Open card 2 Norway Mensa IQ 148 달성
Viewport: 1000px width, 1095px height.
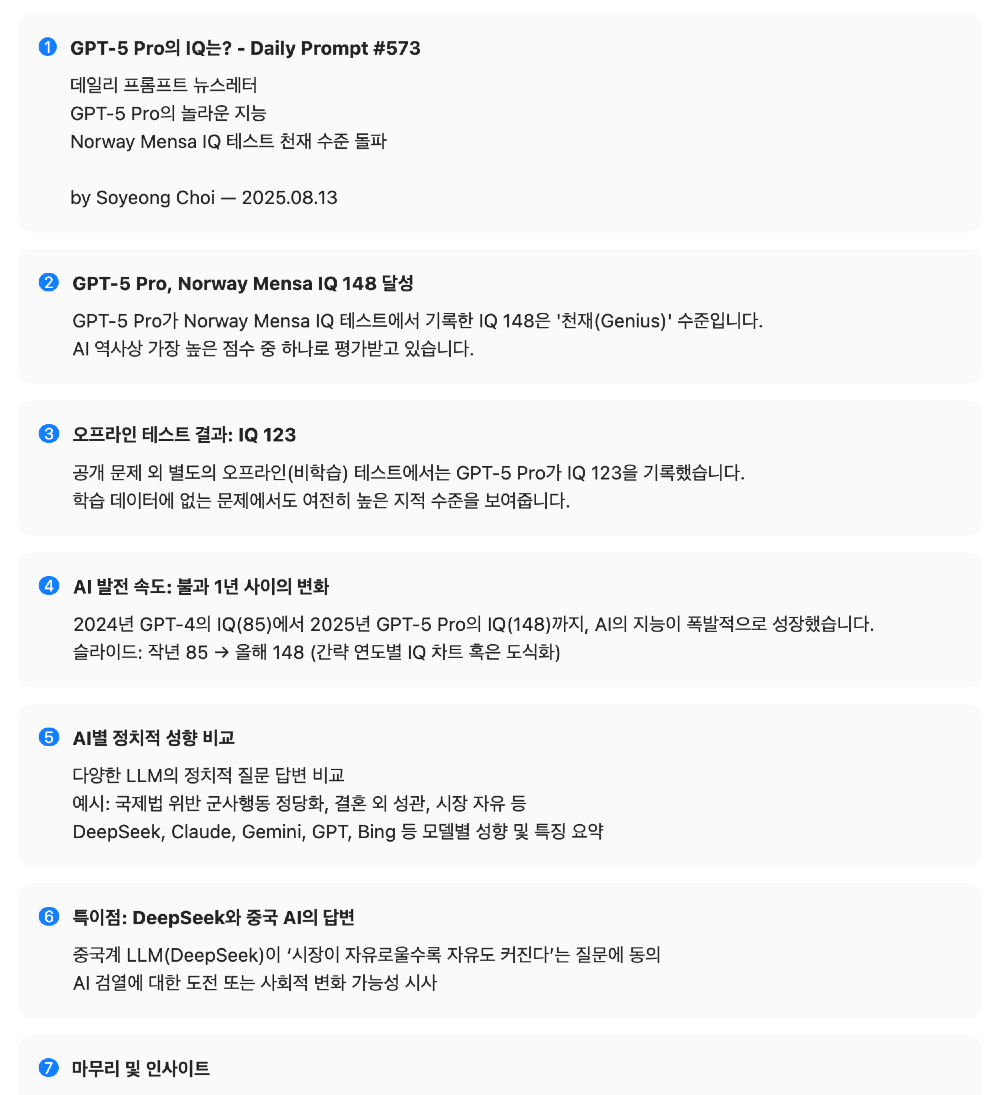499,316
